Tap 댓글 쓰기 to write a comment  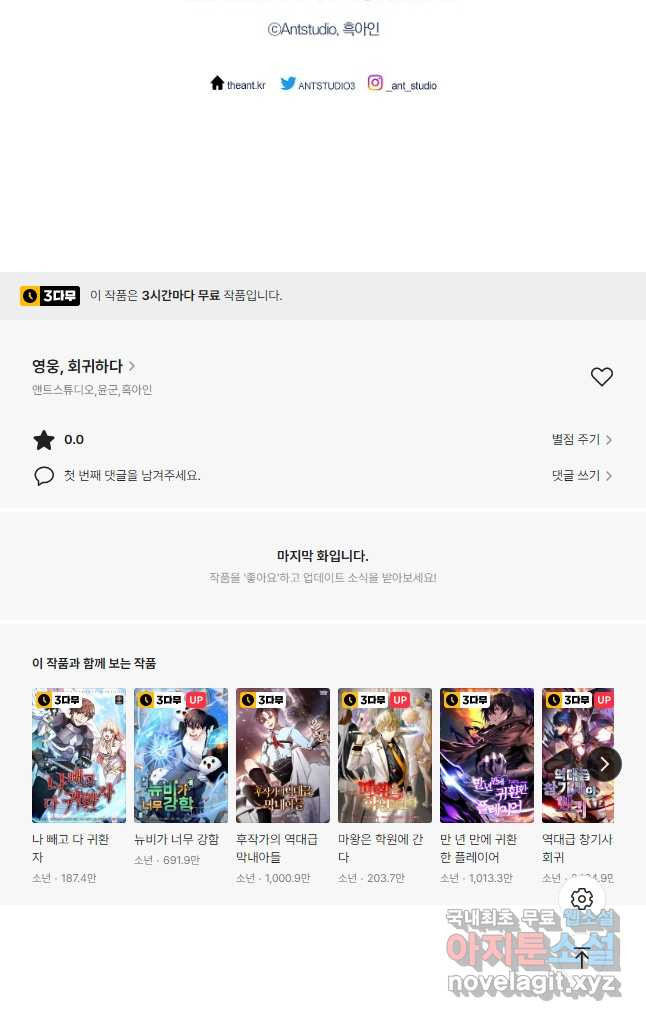point(581,476)
